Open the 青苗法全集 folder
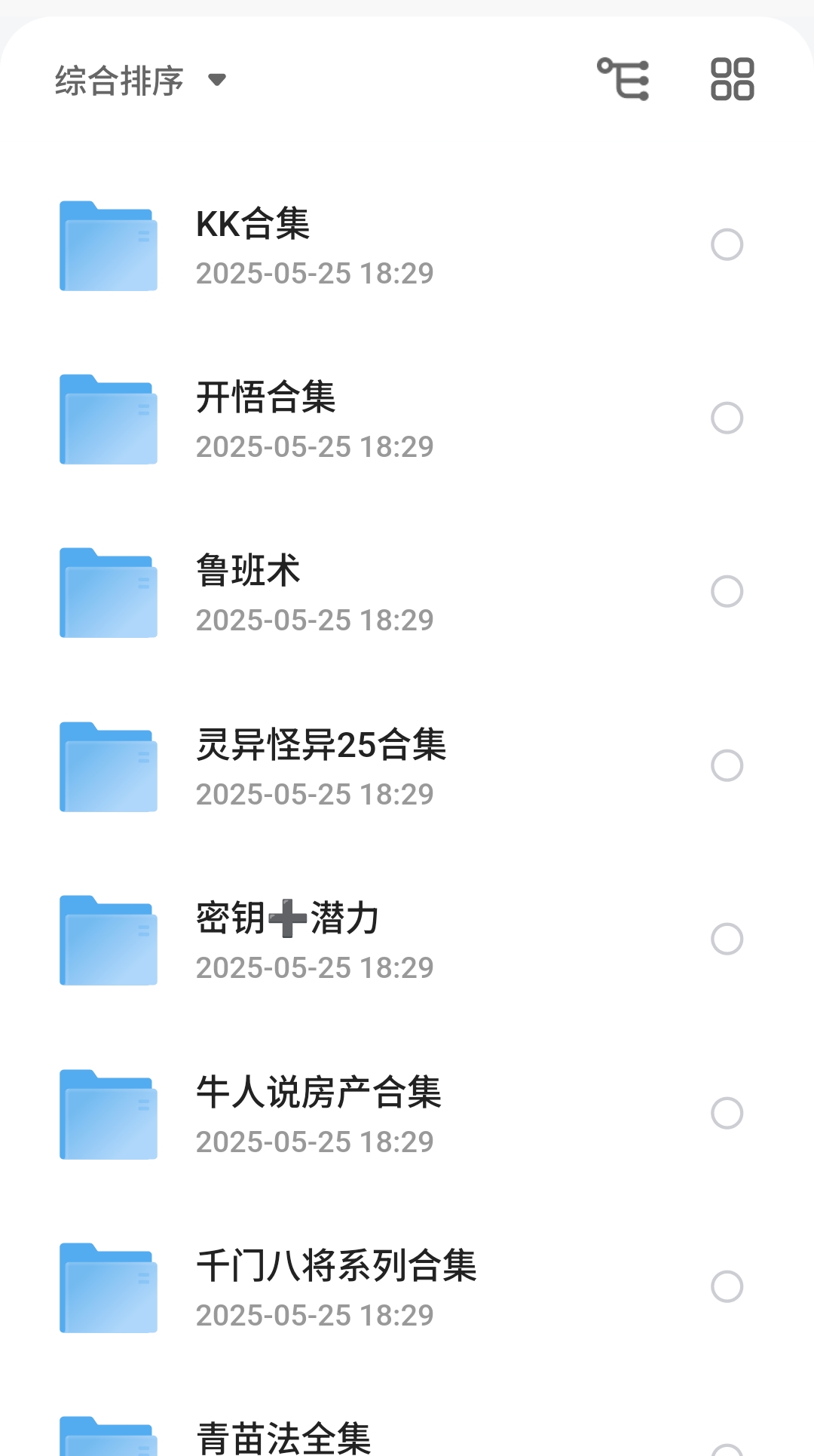The height and width of the screenshot is (1456, 814). point(283,1437)
